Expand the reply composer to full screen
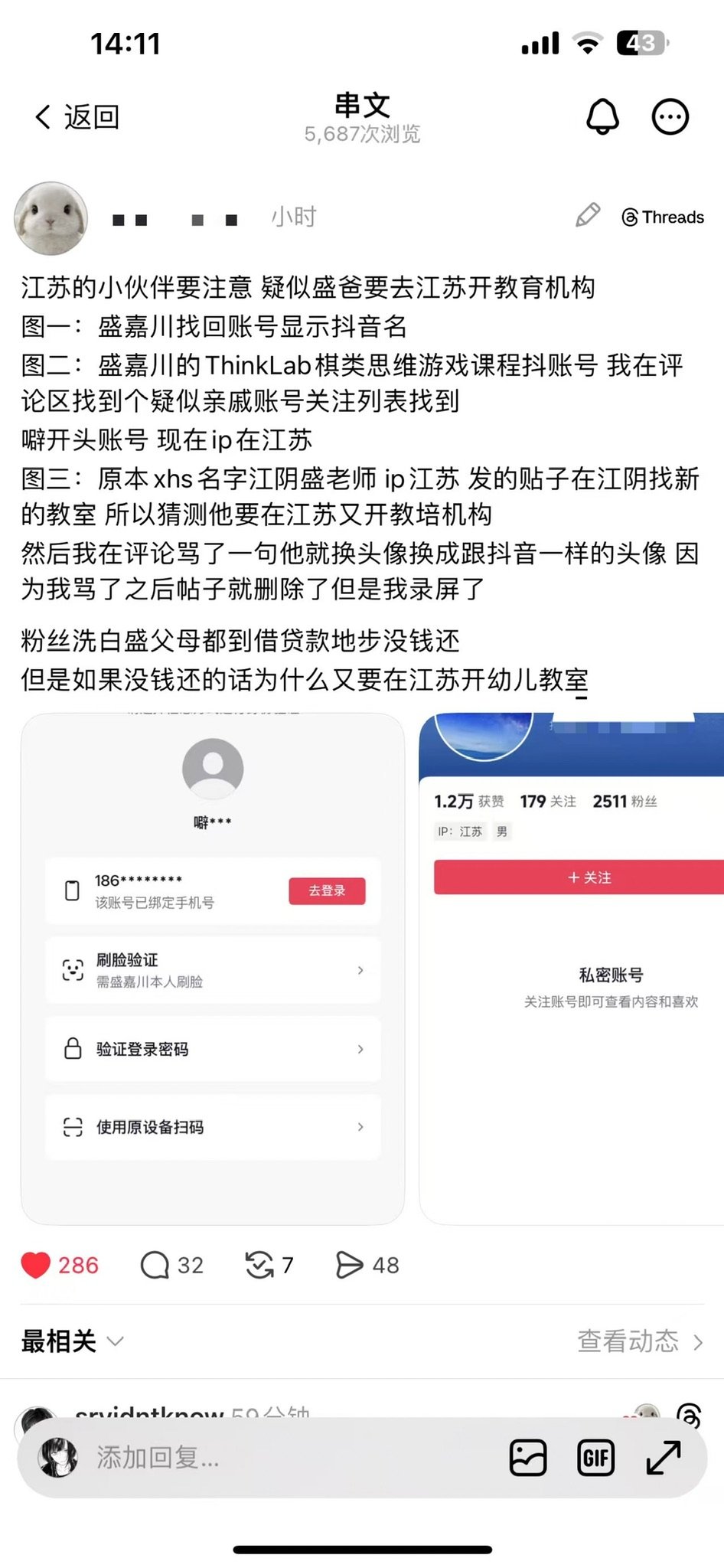Image resolution: width=724 pixels, height=1568 pixels. (x=663, y=1457)
